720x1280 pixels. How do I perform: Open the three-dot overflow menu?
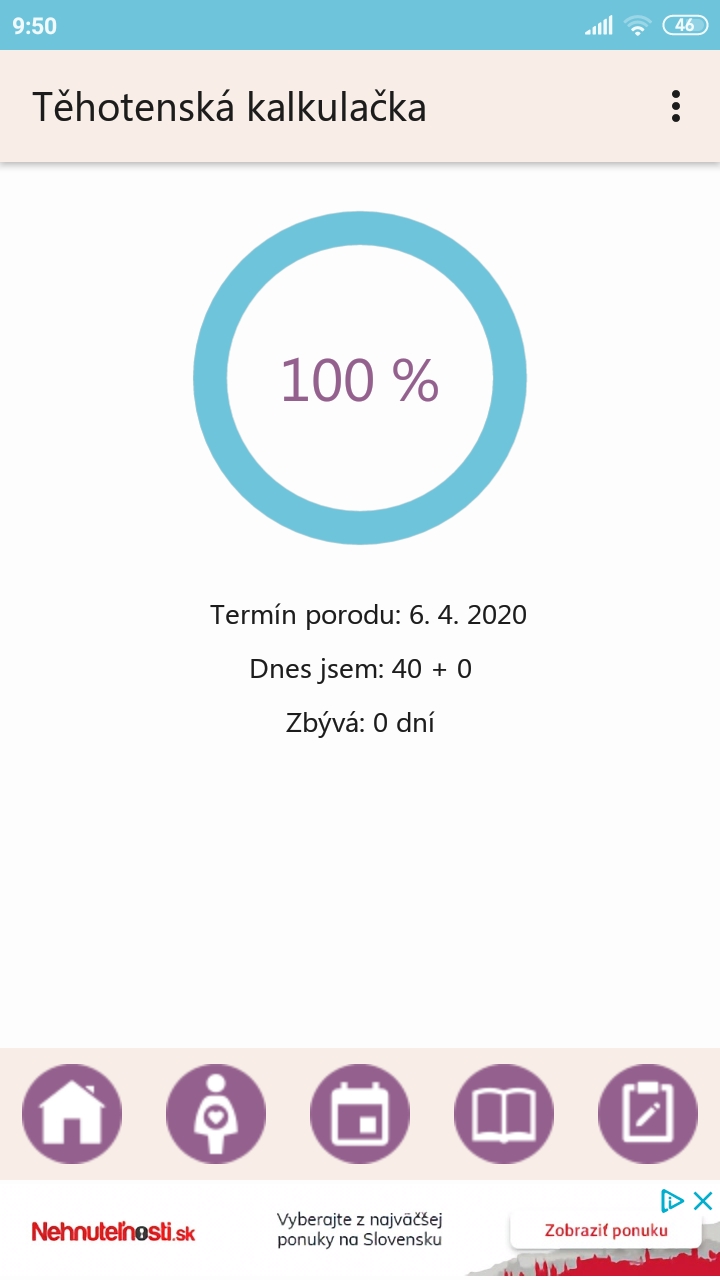click(676, 106)
